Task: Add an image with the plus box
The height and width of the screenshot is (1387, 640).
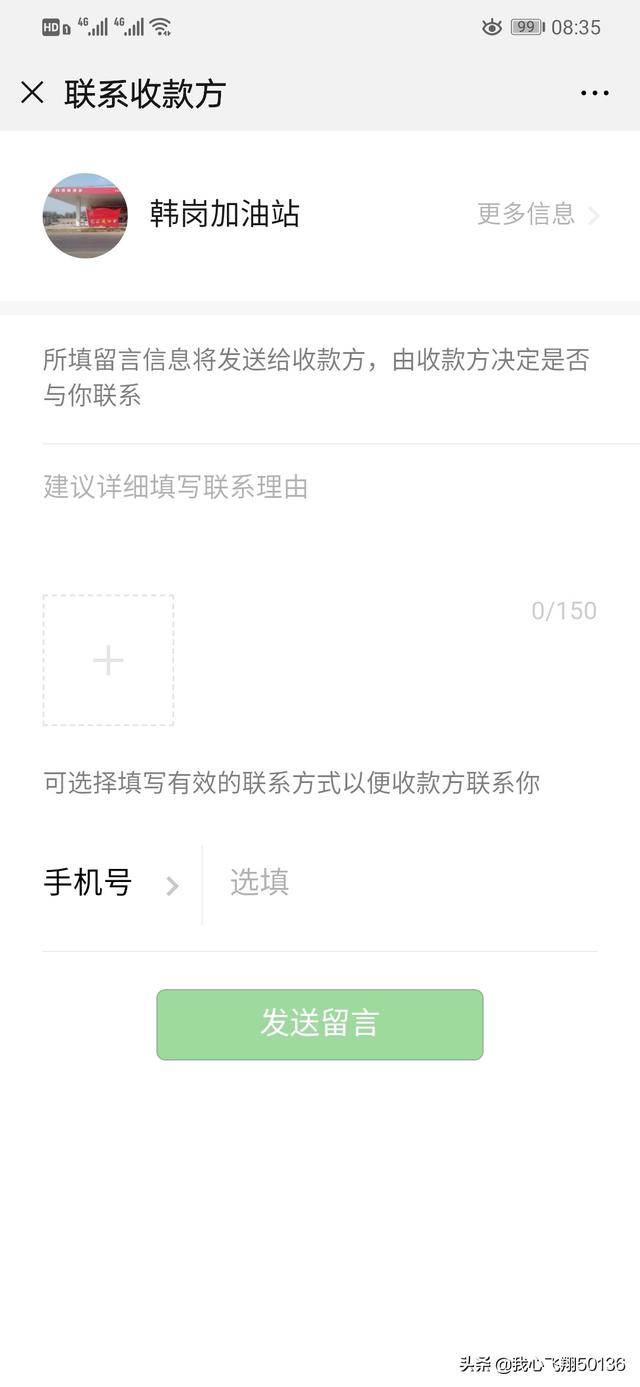Action: 108,660
